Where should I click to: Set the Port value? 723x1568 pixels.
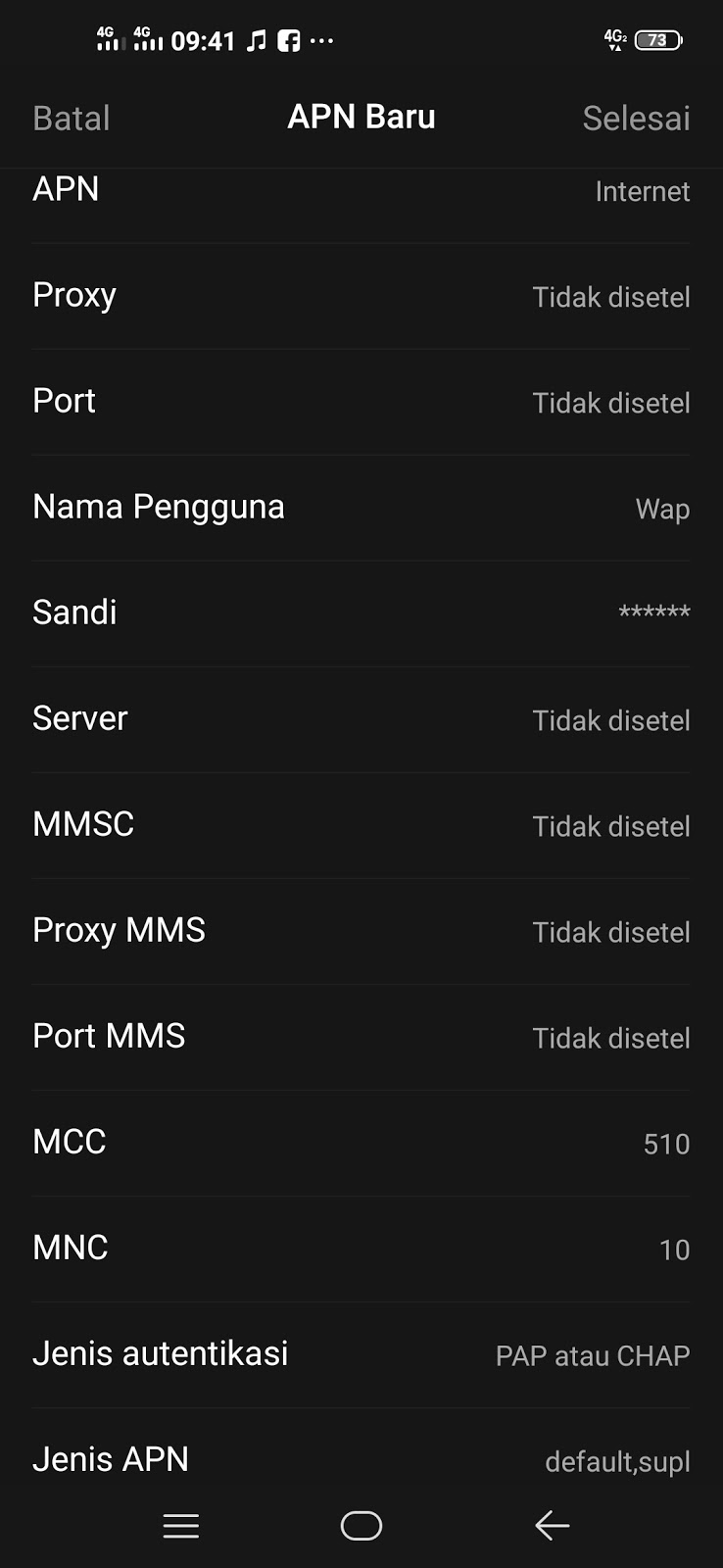[361, 402]
